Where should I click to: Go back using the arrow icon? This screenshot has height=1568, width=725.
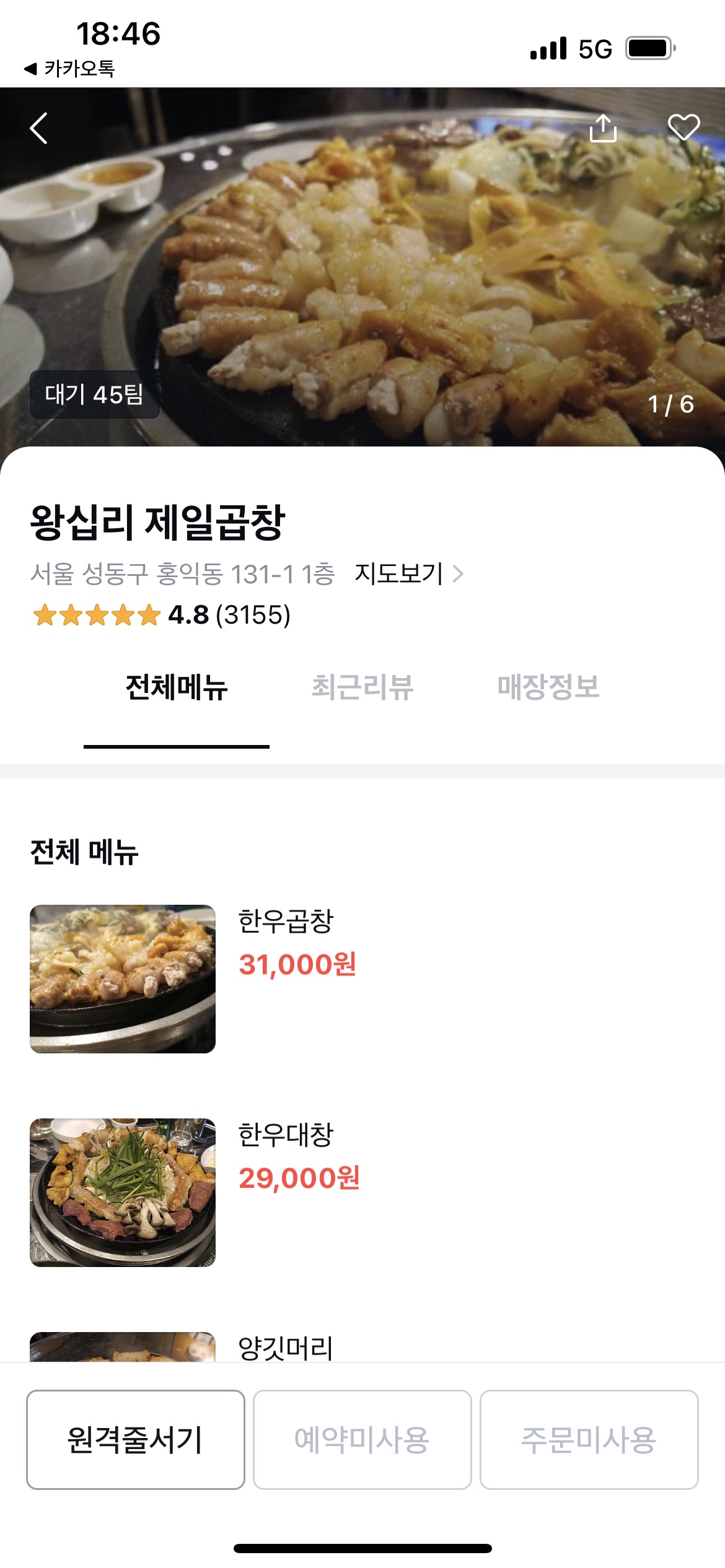click(x=38, y=129)
